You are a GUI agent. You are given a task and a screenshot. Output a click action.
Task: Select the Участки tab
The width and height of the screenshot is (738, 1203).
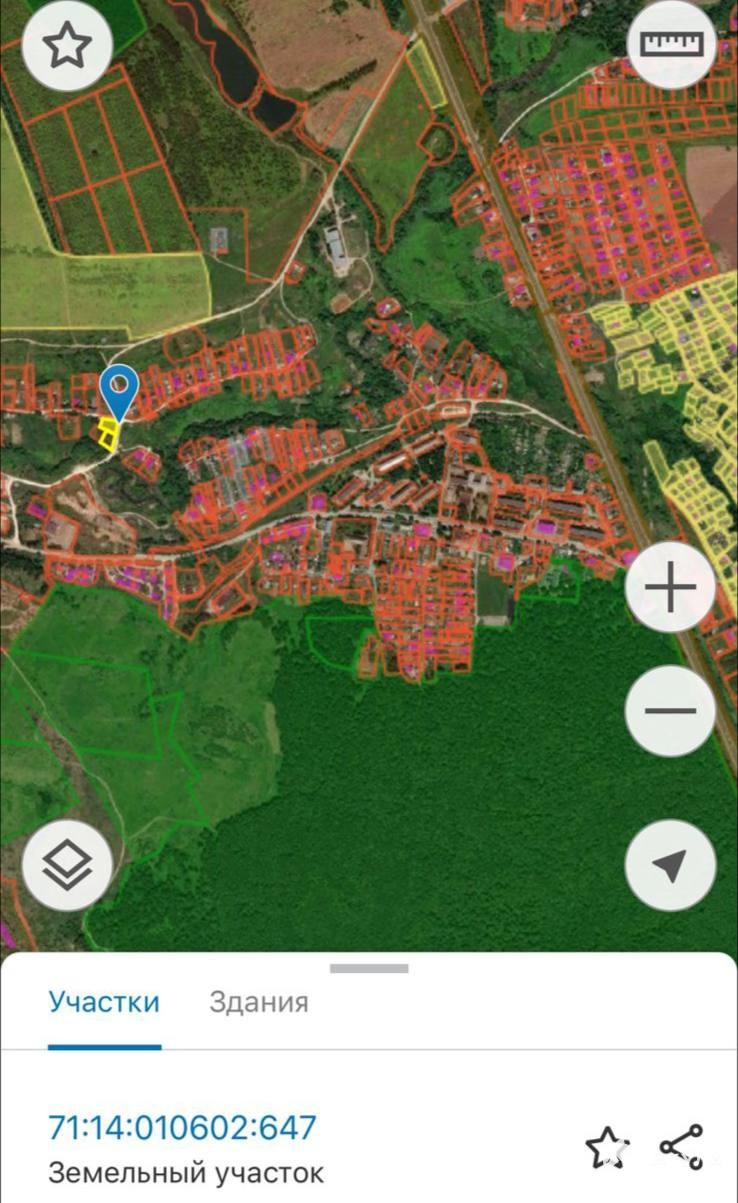tap(104, 1002)
